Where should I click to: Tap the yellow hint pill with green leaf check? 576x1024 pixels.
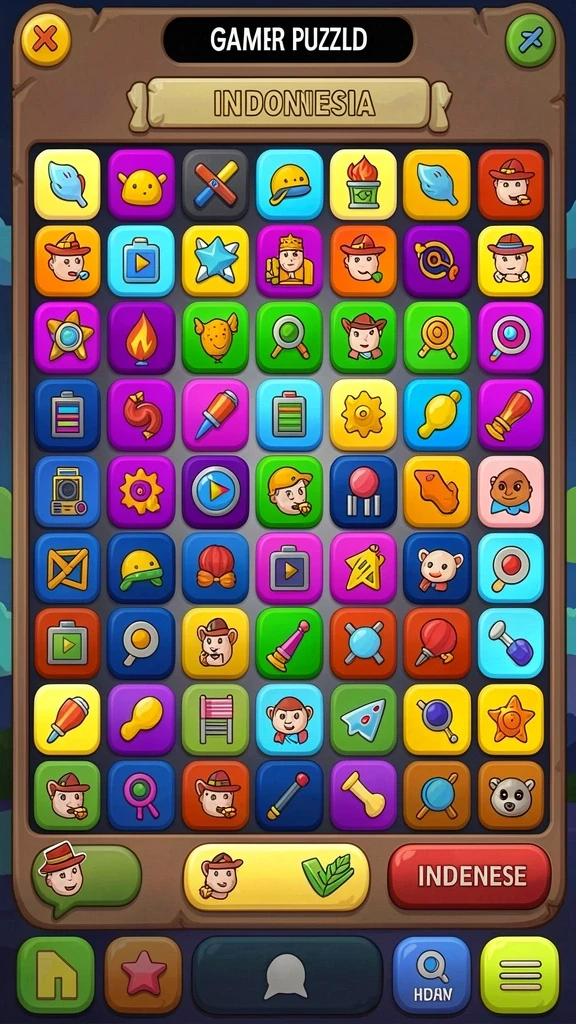pos(276,876)
